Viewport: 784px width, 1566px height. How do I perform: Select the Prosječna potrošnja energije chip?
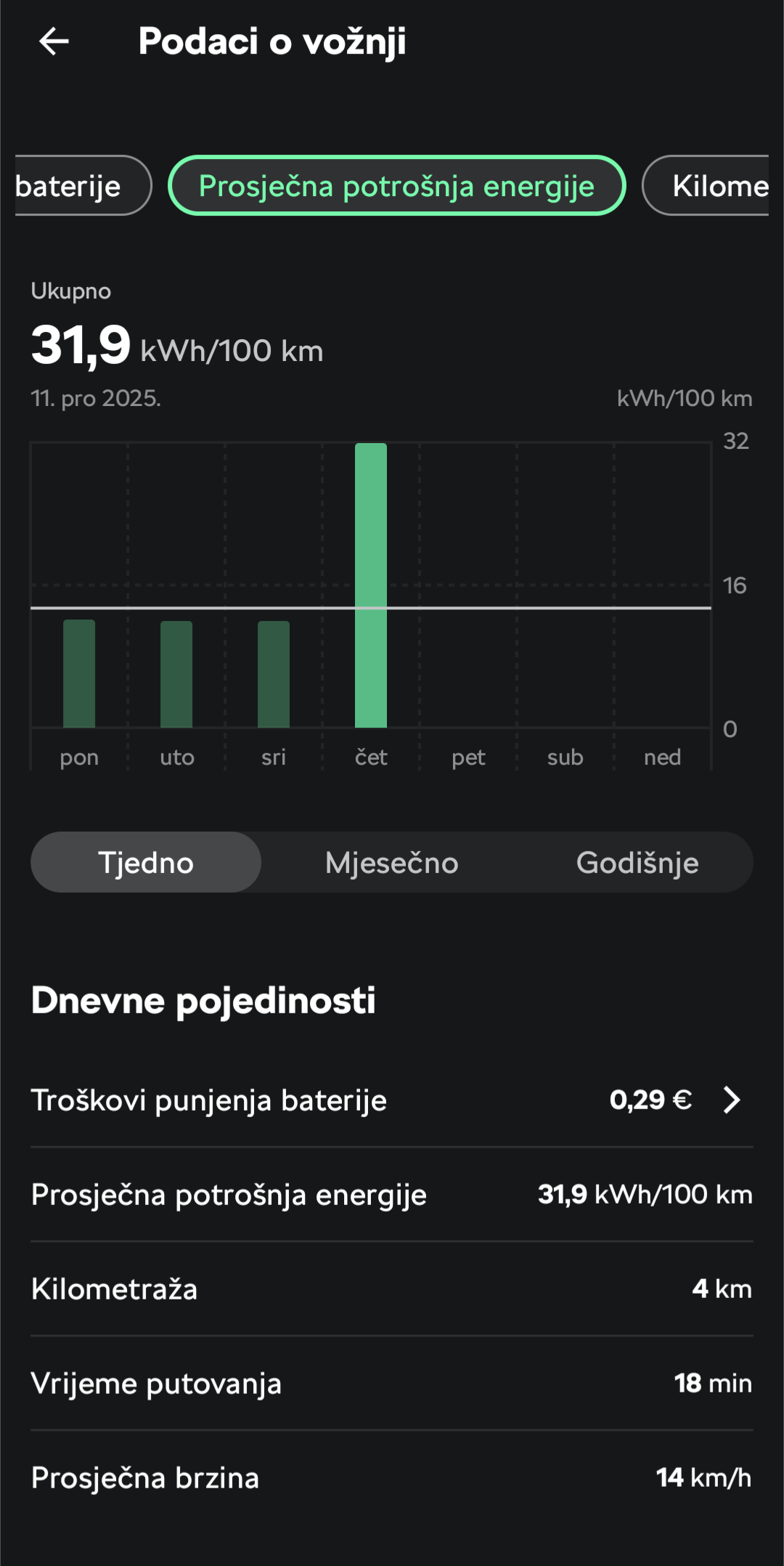(x=396, y=186)
